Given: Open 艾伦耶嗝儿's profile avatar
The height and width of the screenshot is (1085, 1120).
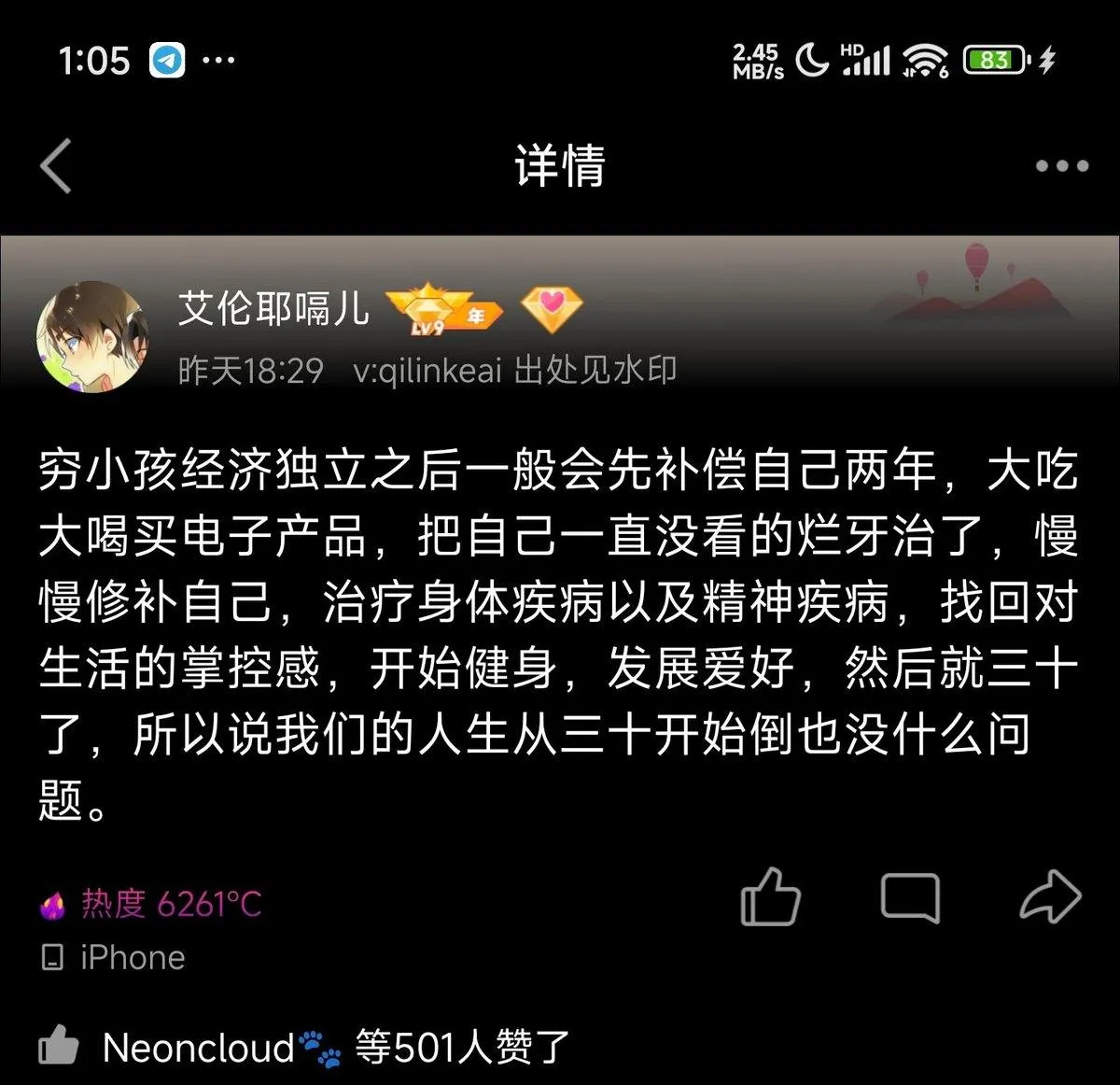Looking at the screenshot, I should coord(92,336).
